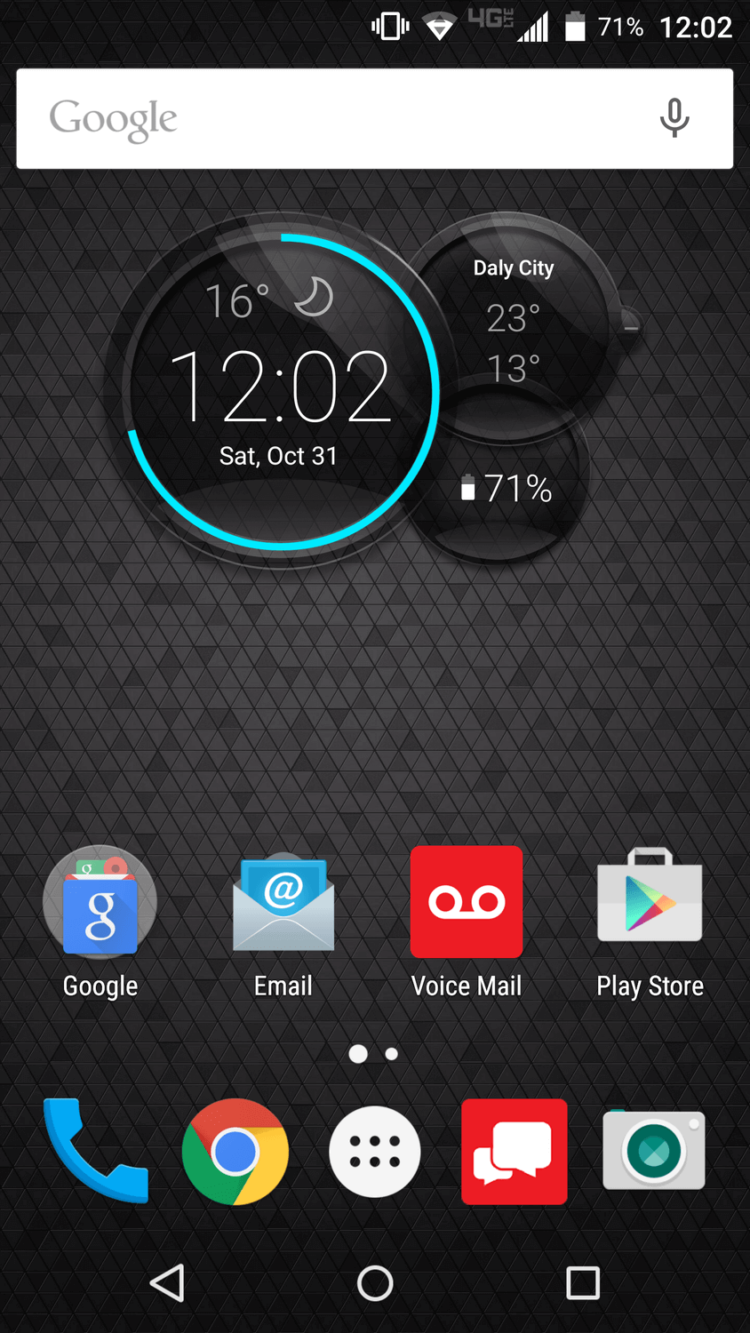
Task: Launch the Chrome browser
Action: pyautogui.click(x=235, y=1152)
